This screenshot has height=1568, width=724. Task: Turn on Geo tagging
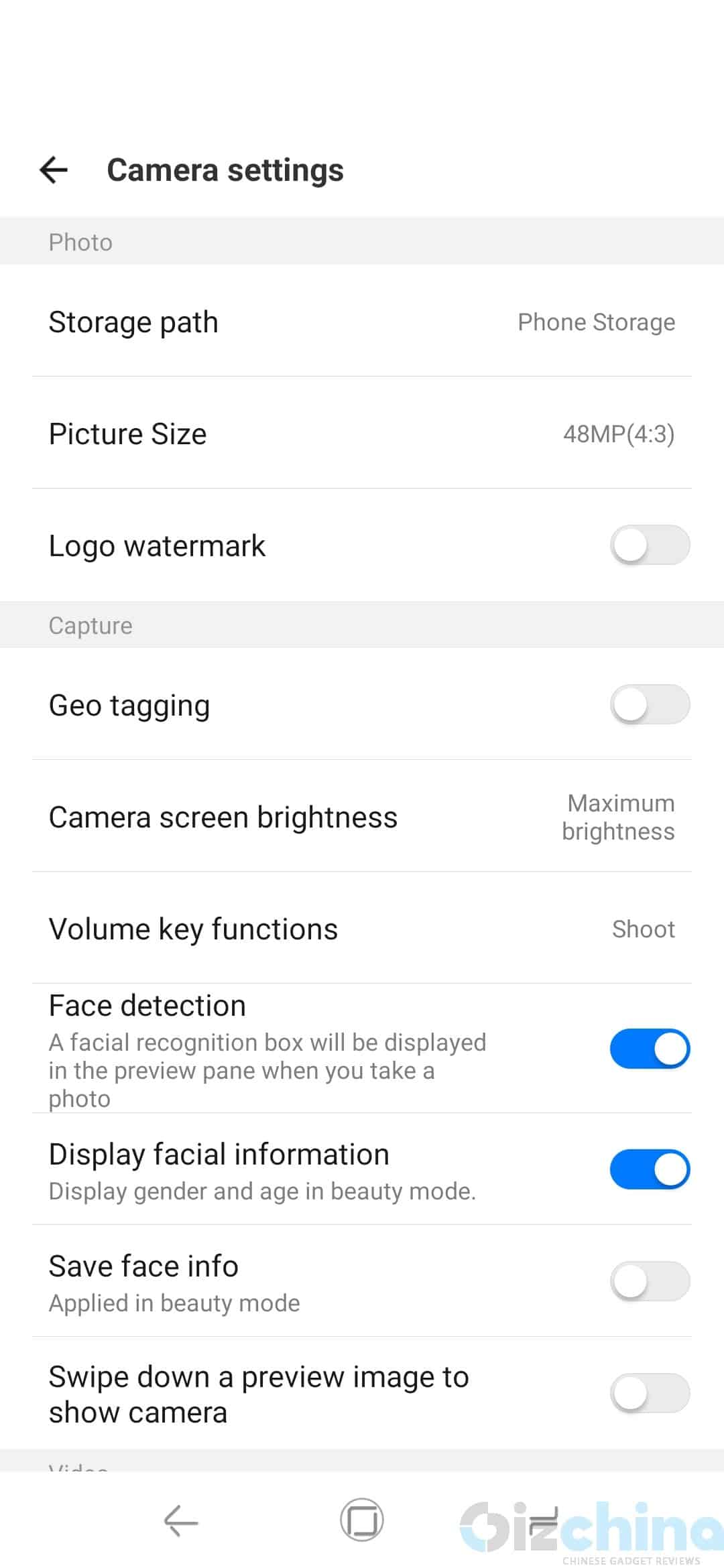click(650, 704)
